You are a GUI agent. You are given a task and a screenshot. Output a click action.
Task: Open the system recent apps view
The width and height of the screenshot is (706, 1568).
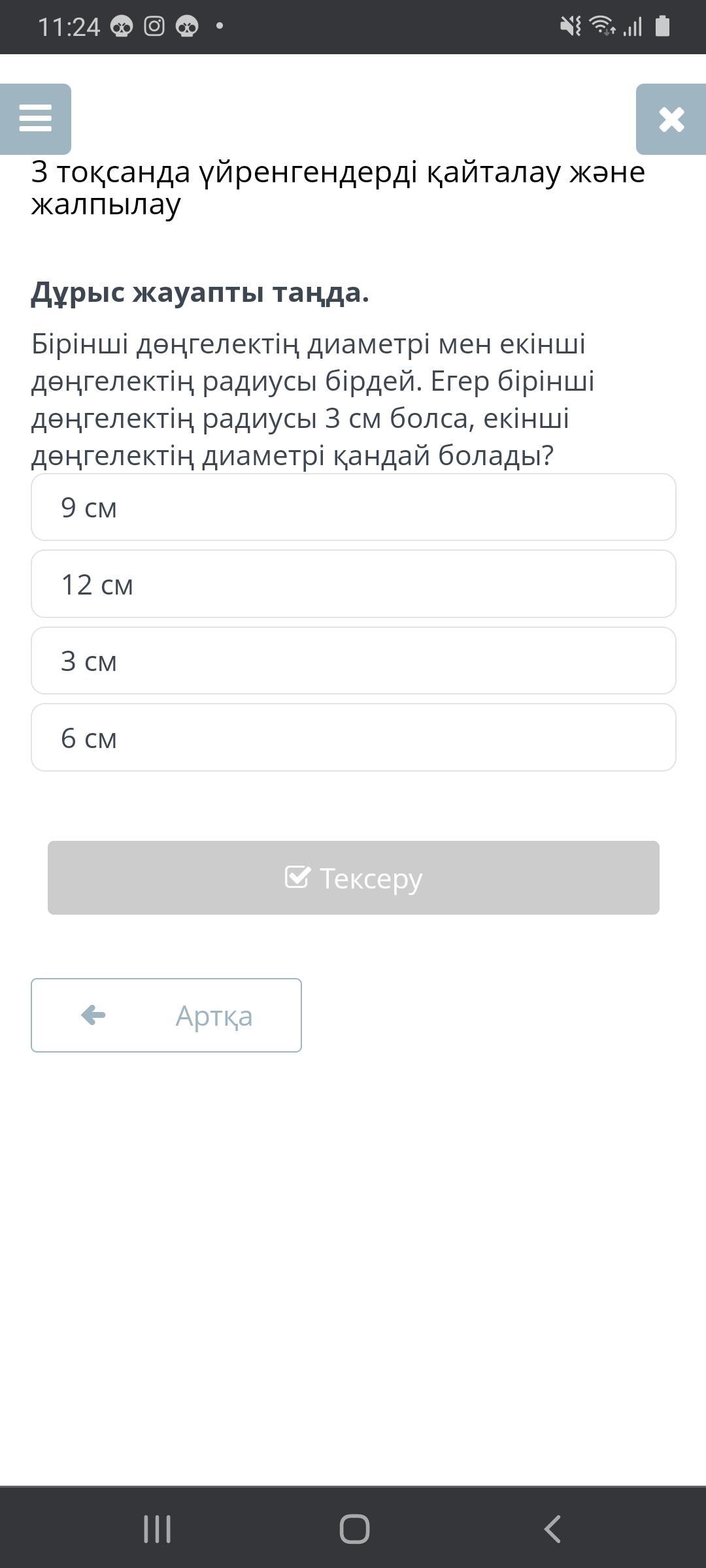157,1529
